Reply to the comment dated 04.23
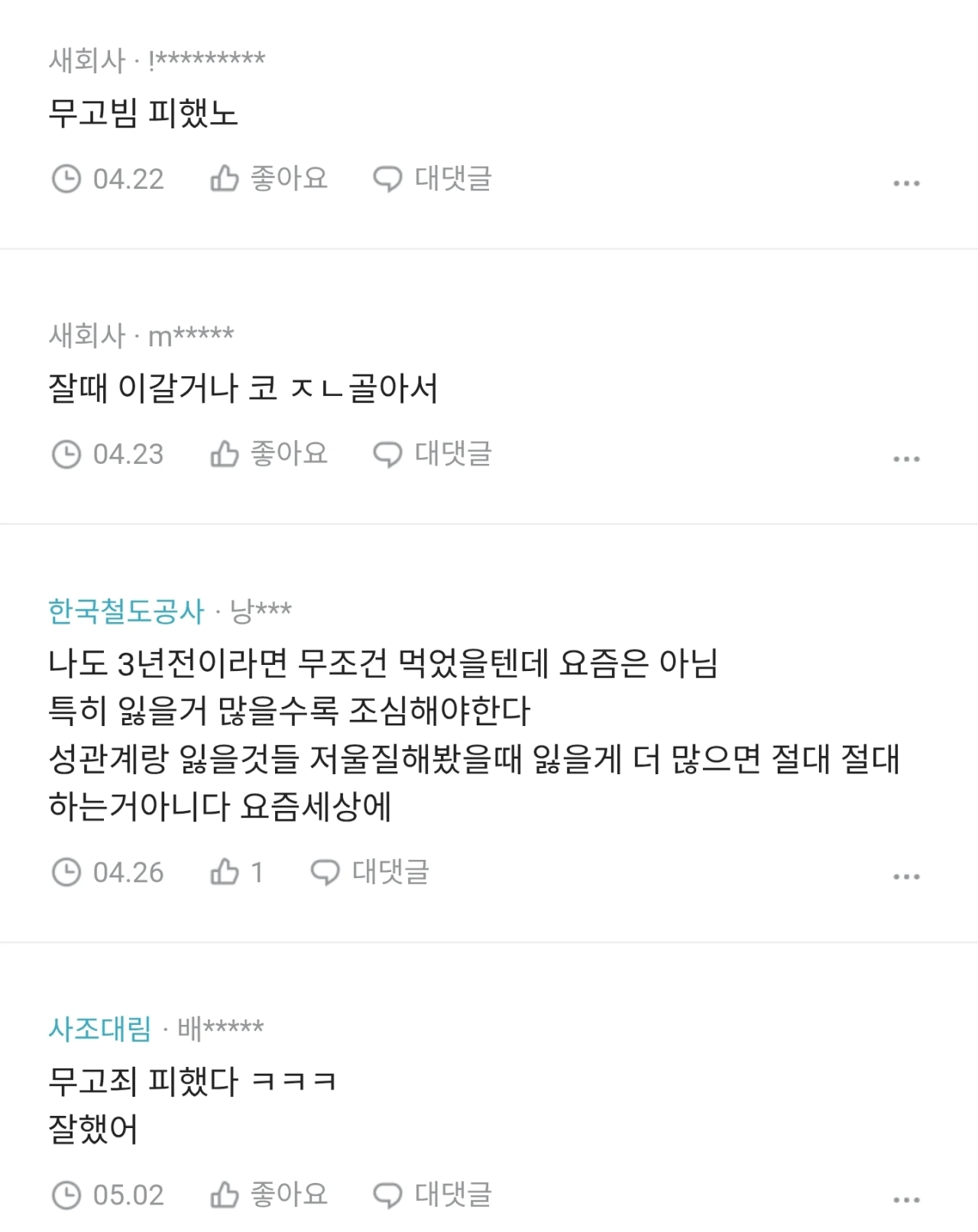 [x=432, y=454]
